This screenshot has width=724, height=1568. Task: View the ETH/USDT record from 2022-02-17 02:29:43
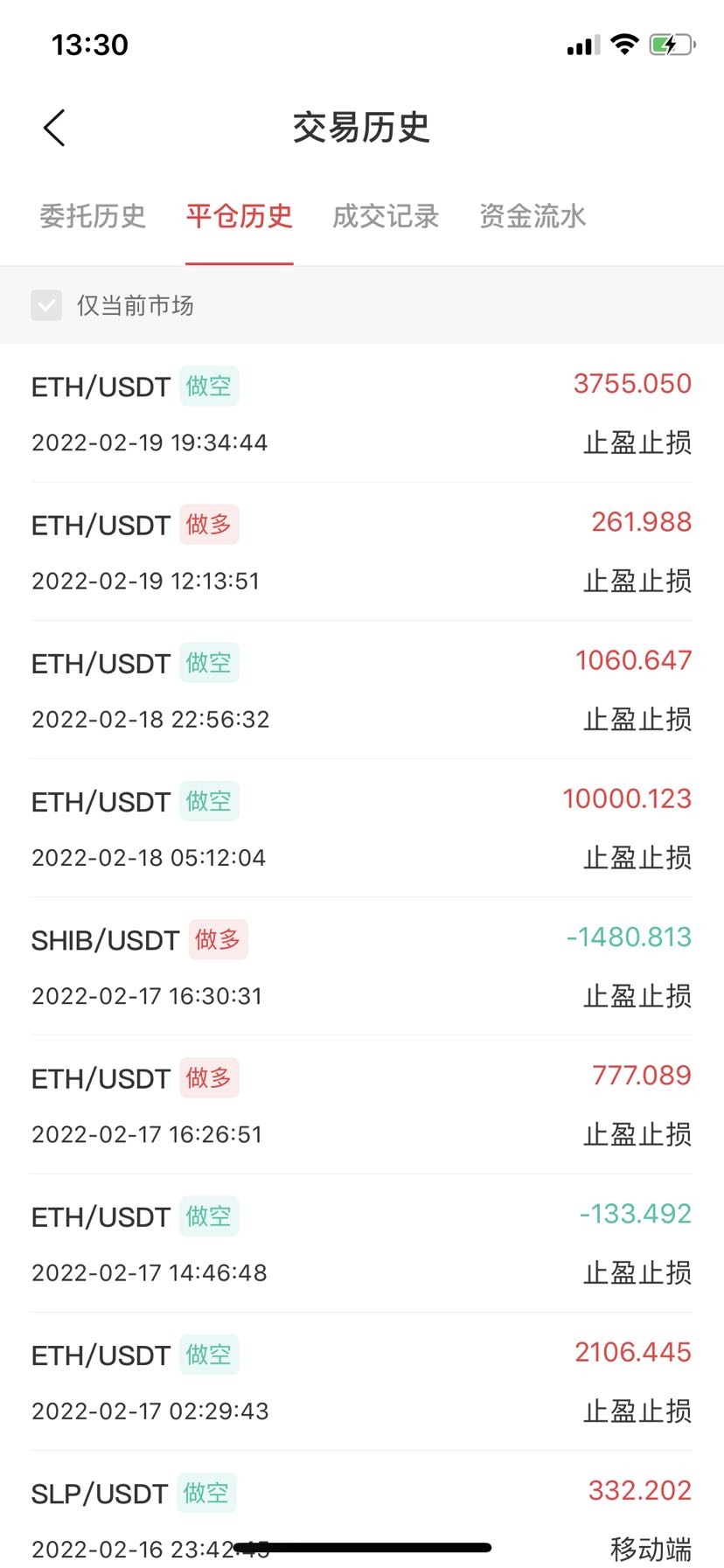[x=361, y=1380]
